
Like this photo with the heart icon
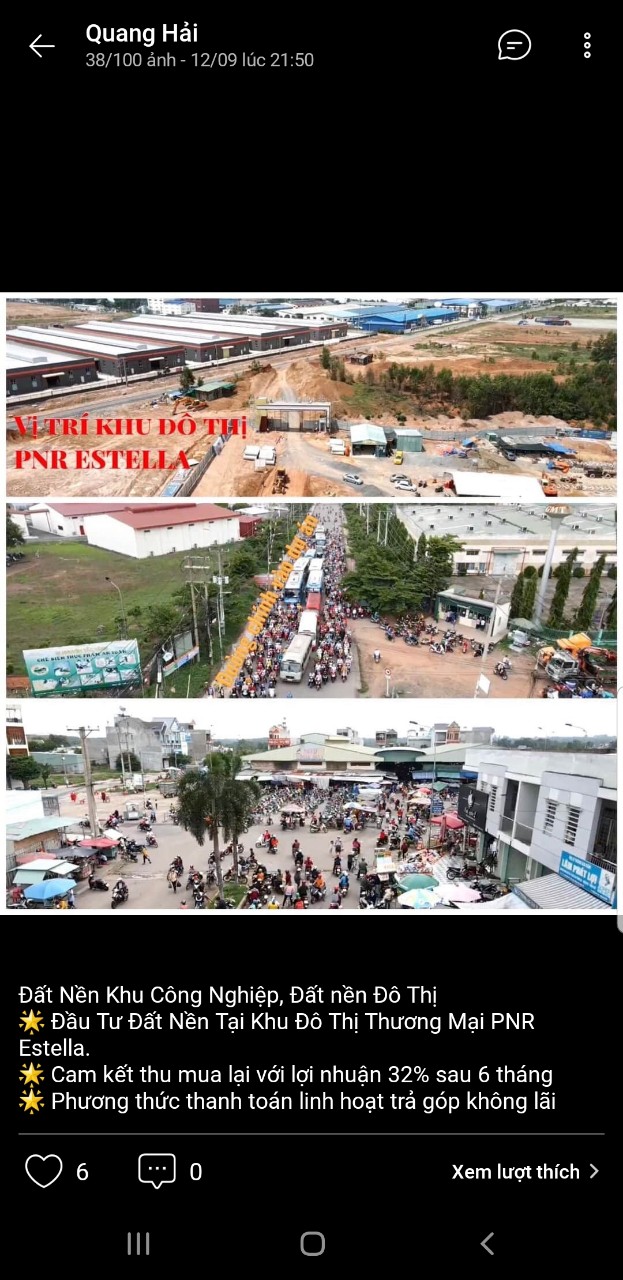point(44,1171)
